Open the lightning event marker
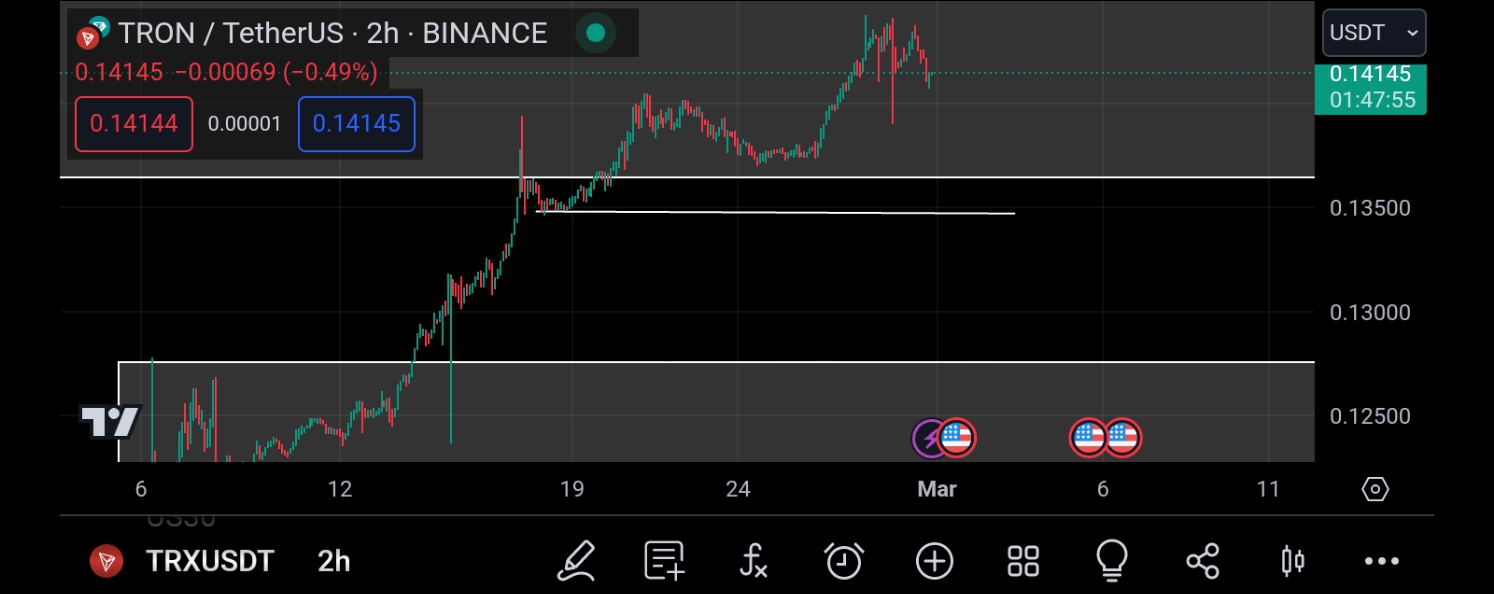The height and width of the screenshot is (594, 1494). [x=929, y=438]
